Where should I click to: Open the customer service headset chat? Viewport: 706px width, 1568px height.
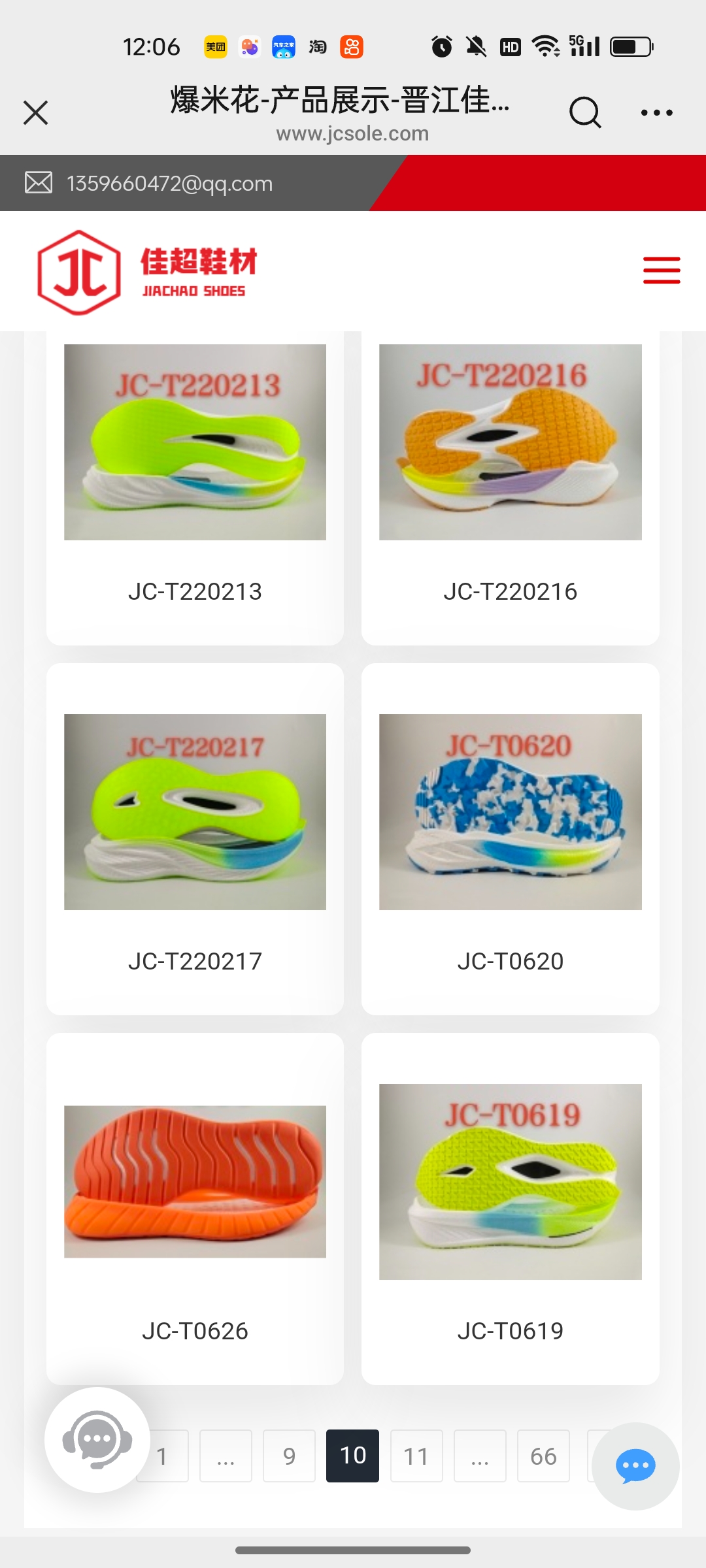(x=97, y=1440)
